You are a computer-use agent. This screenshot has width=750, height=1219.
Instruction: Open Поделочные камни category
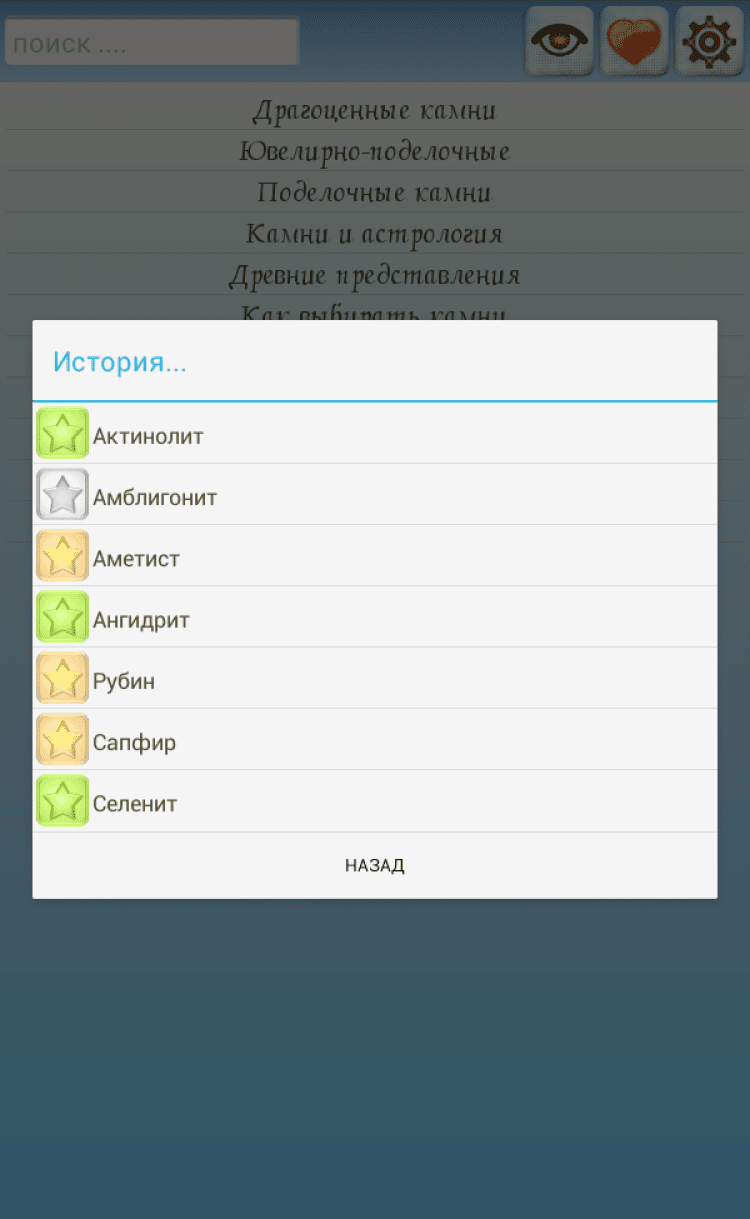click(x=374, y=192)
